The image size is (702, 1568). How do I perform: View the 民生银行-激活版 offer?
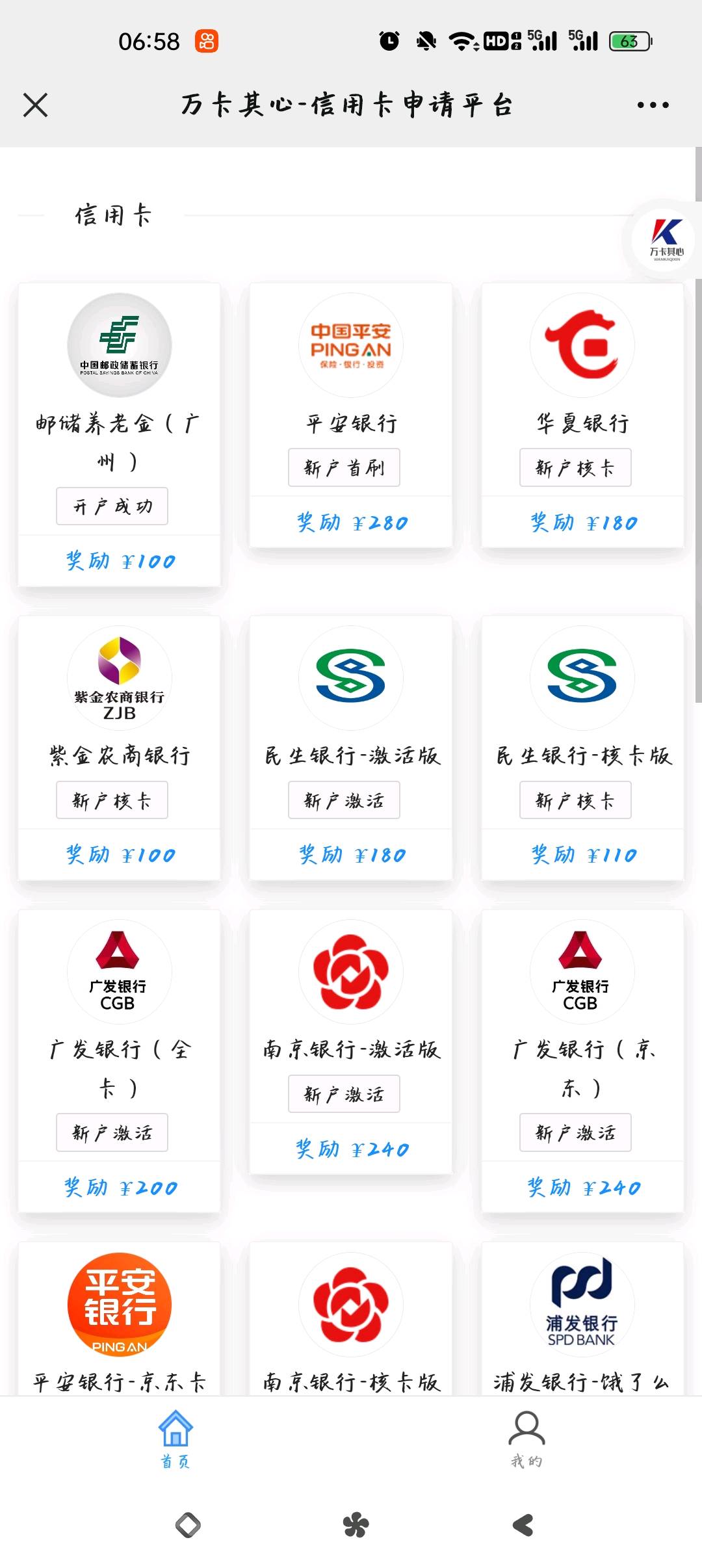click(351, 748)
